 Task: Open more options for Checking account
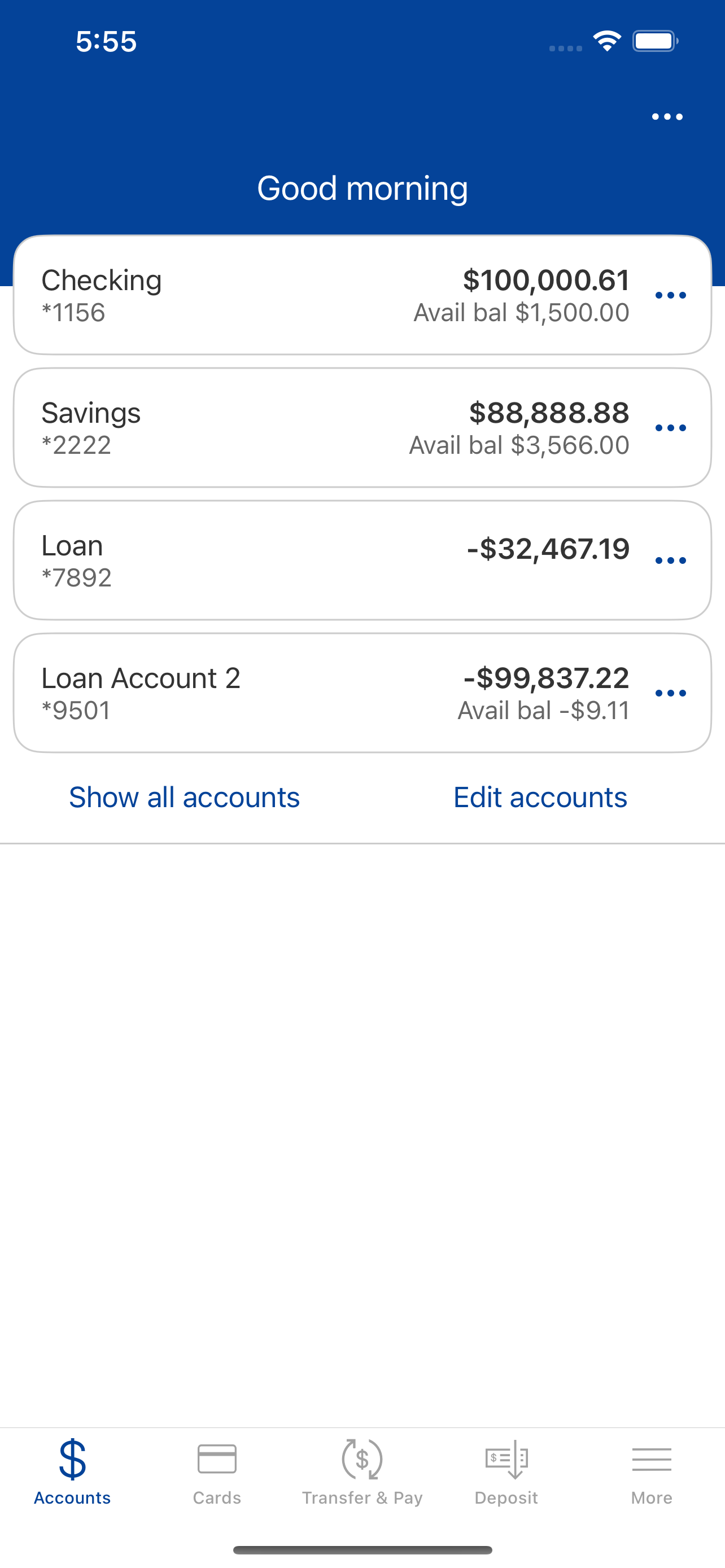[x=670, y=296]
